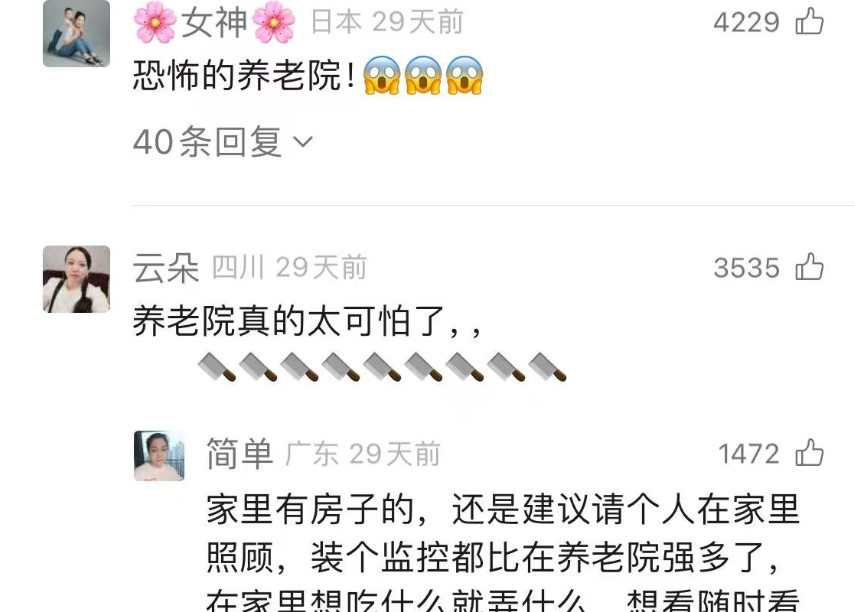Like 简单's reply comment
Screen dimensions: 855x612
click(811, 453)
